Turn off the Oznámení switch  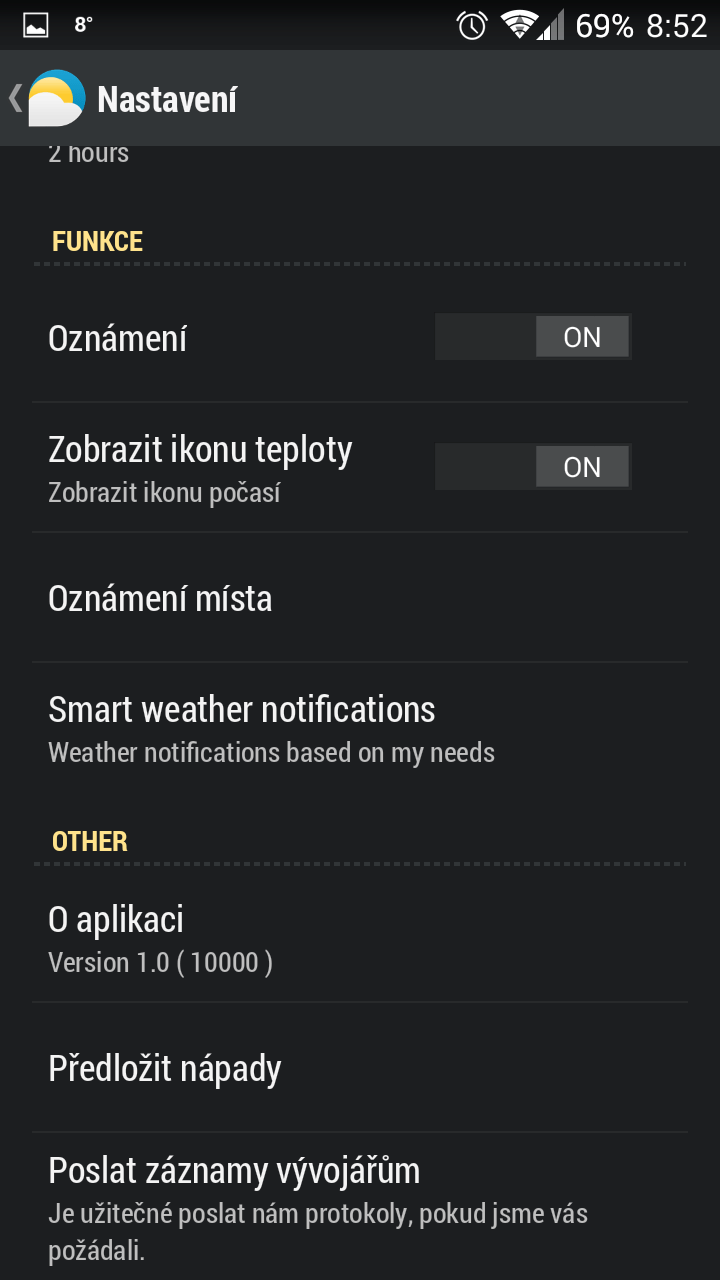[533, 337]
